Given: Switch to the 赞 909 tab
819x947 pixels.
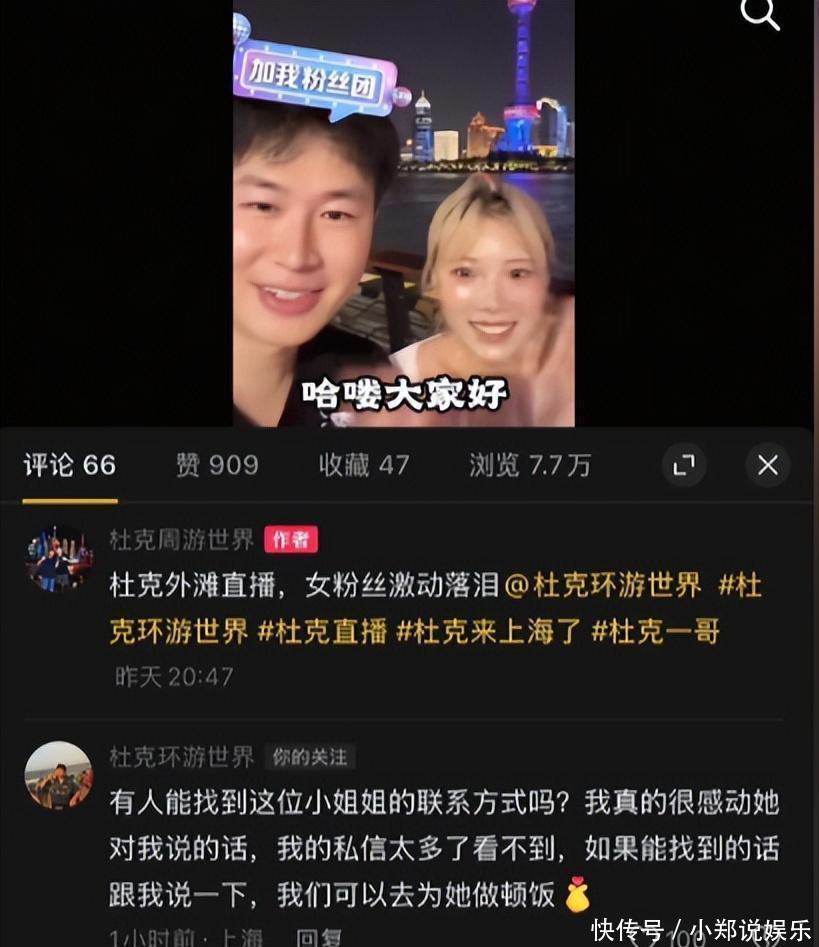Looking at the screenshot, I should (x=217, y=465).
